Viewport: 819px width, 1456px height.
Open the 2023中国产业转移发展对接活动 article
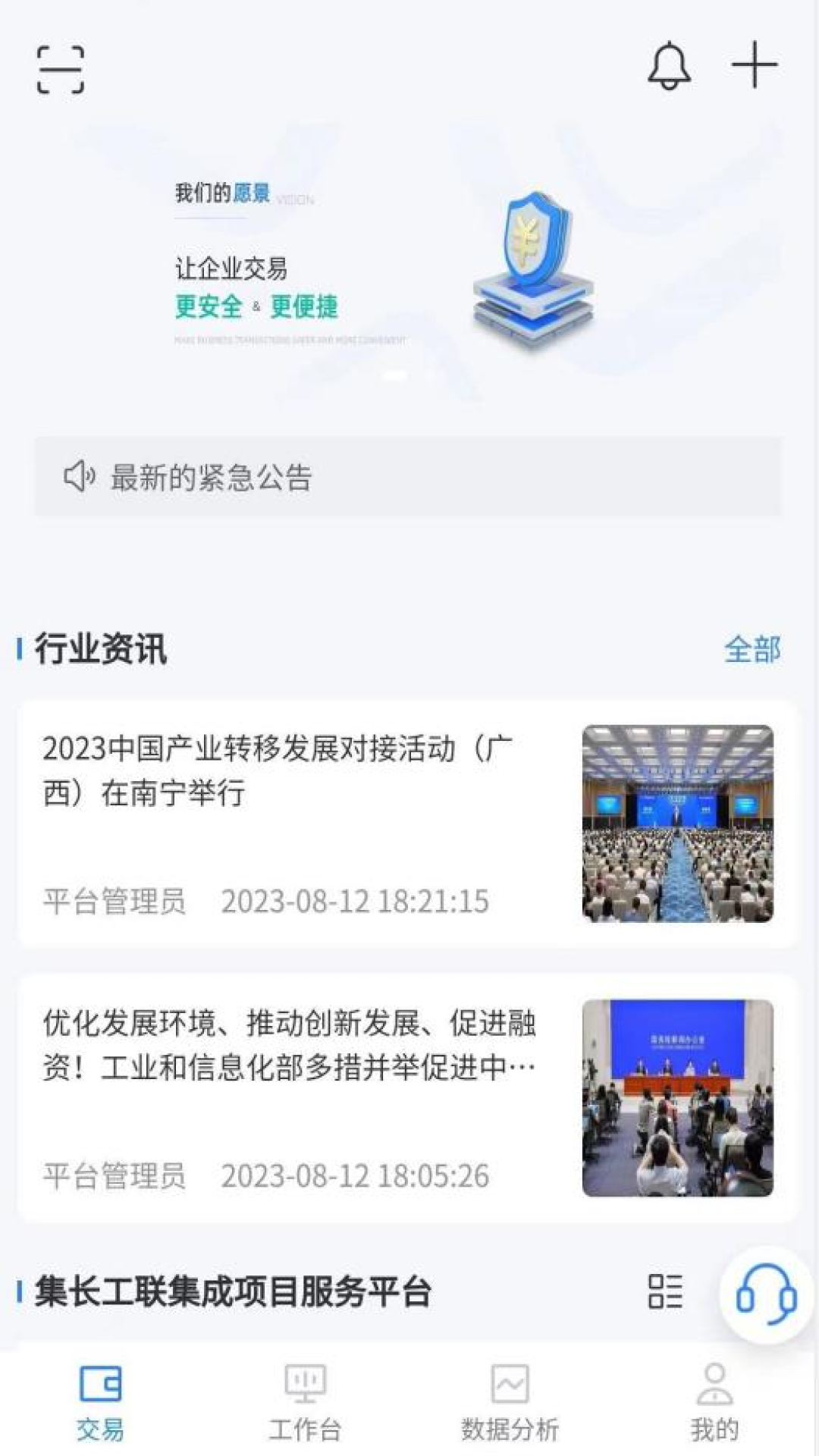[x=408, y=824]
